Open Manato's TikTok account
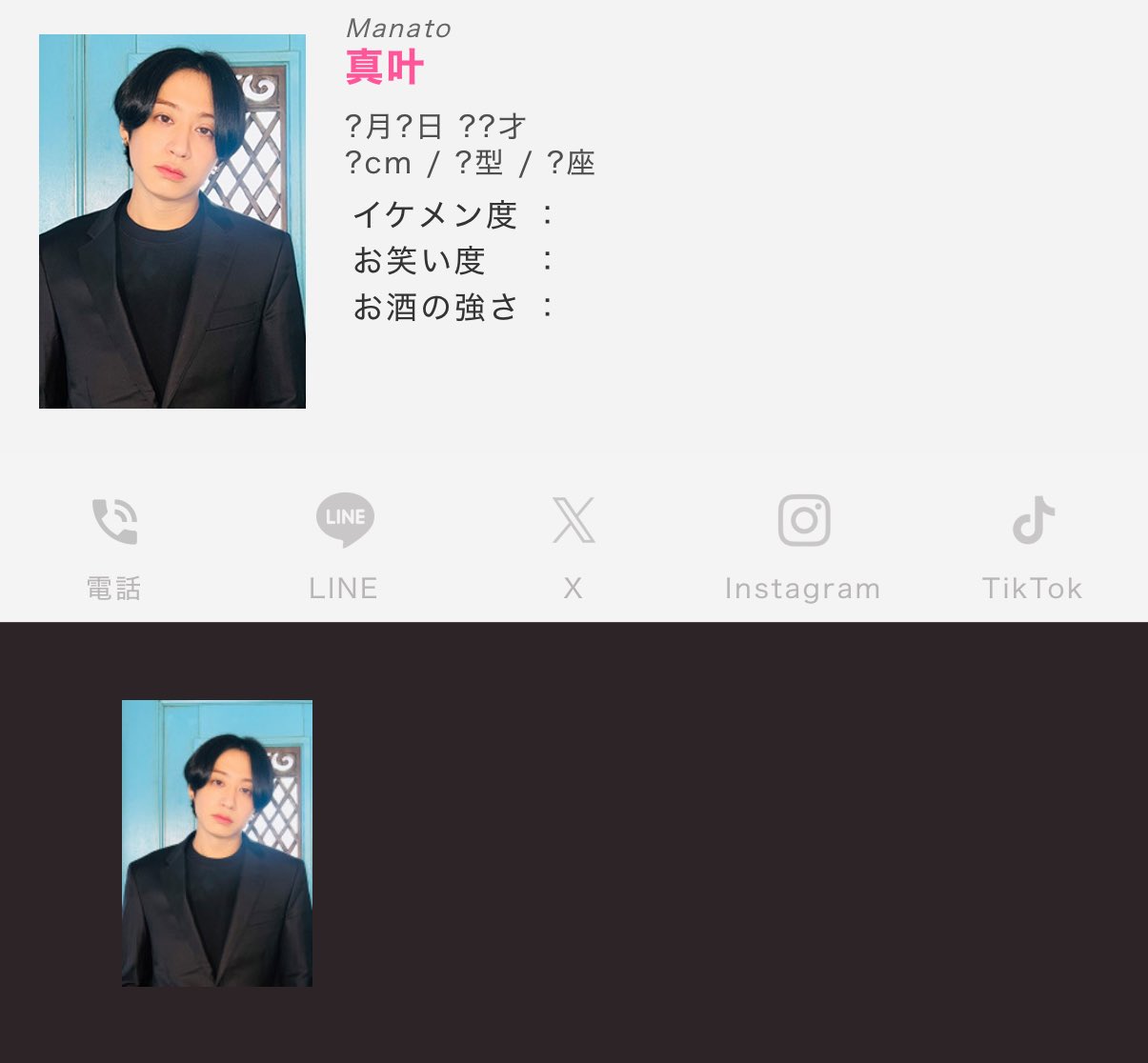This screenshot has width=1148, height=1063. coord(1033,545)
